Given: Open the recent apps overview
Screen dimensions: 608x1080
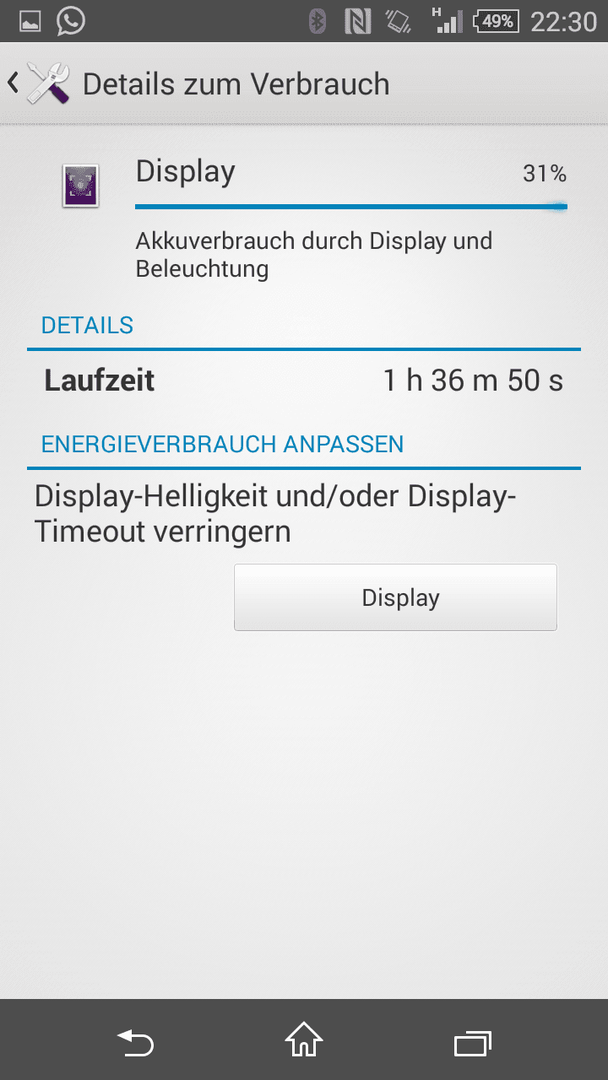Looking at the screenshot, I should point(473,1043).
